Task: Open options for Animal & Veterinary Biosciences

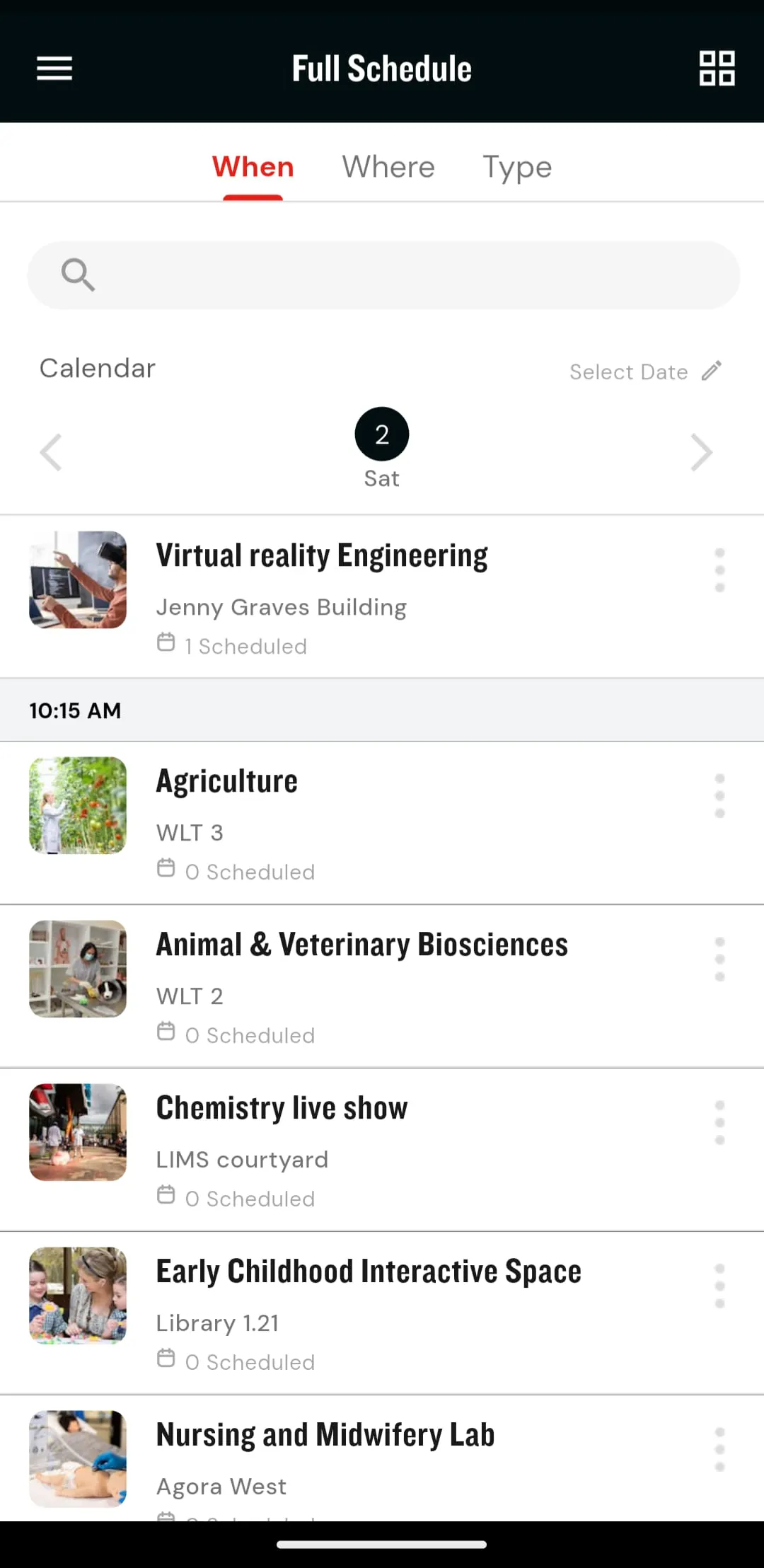Action: (x=719, y=959)
